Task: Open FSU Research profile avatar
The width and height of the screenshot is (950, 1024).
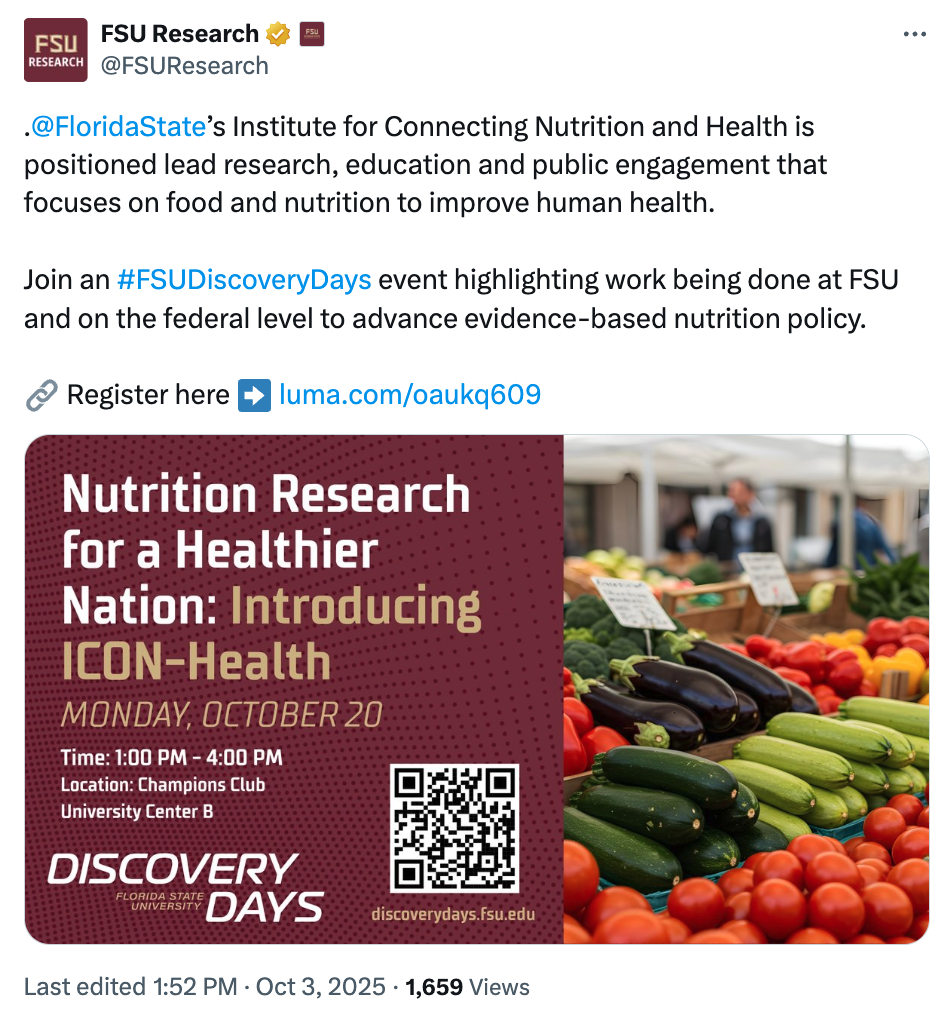Action: tap(56, 51)
